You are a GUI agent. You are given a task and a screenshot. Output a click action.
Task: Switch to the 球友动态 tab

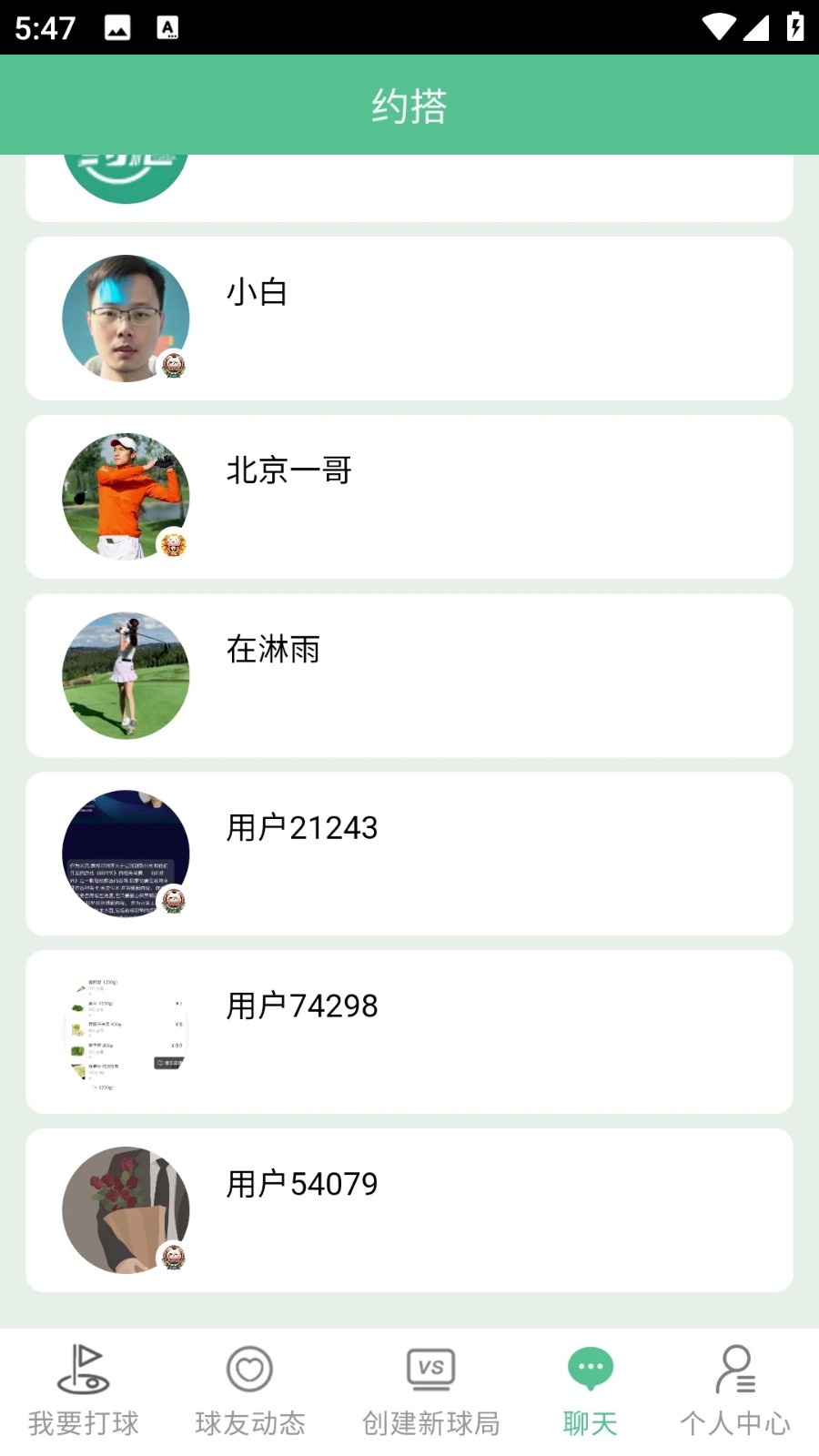249,1390
